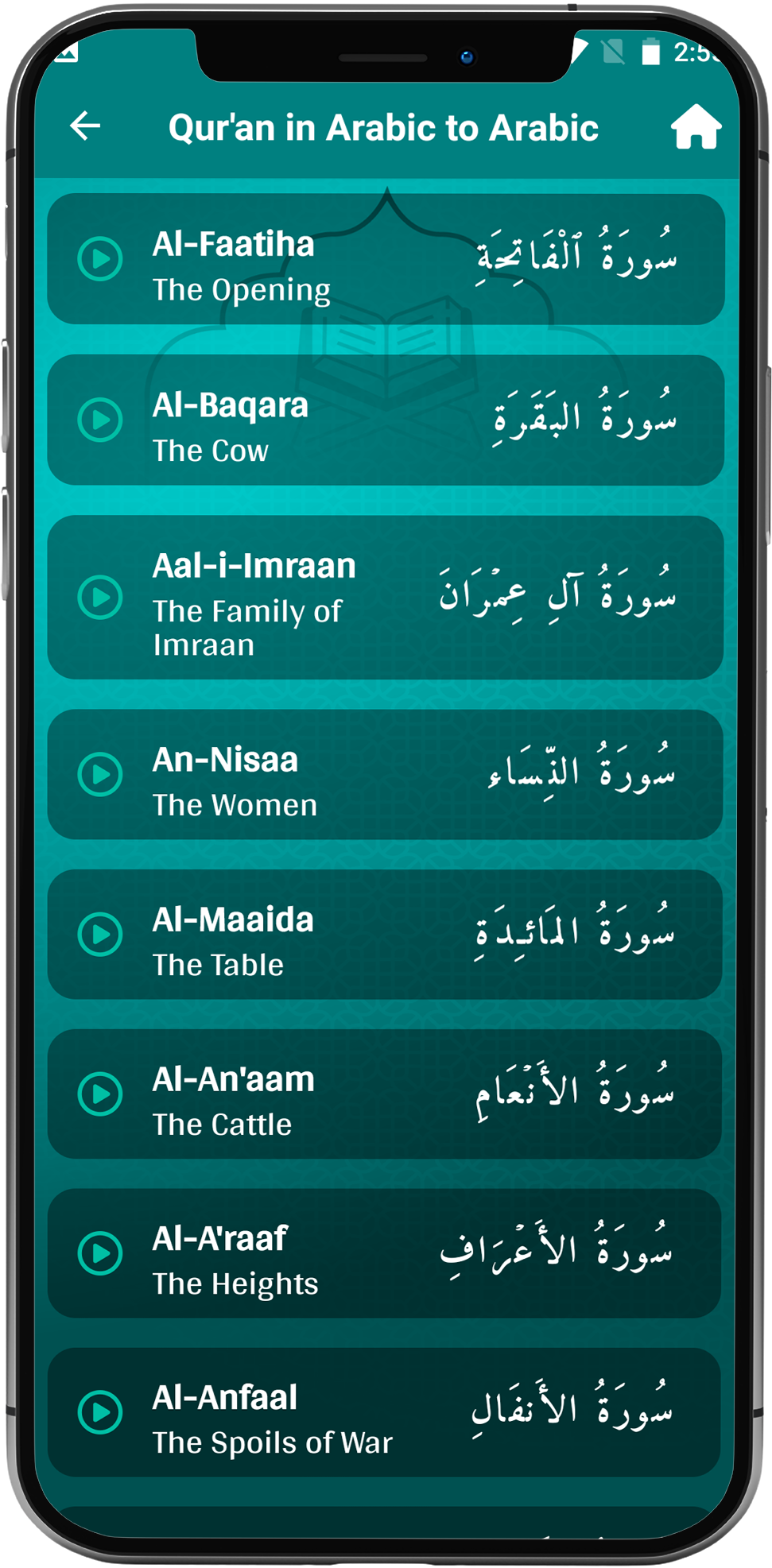Select the Al-Baqara surah row
772x1568 pixels.
[x=386, y=420]
